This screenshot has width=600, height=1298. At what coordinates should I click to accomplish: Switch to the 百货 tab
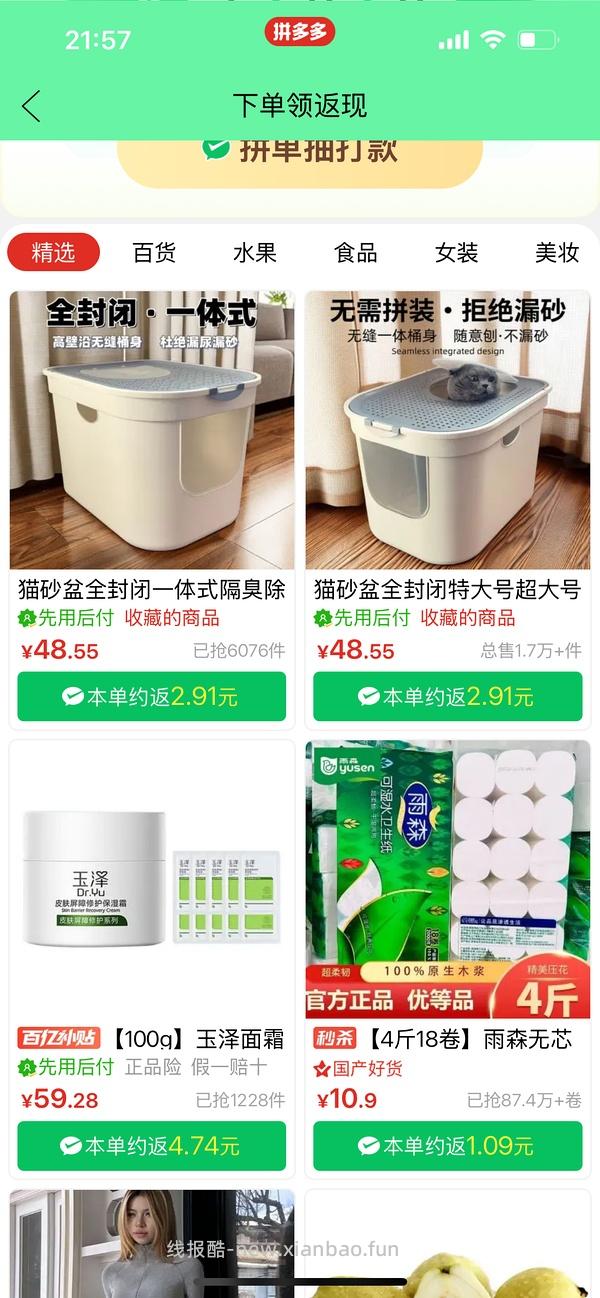tap(154, 253)
